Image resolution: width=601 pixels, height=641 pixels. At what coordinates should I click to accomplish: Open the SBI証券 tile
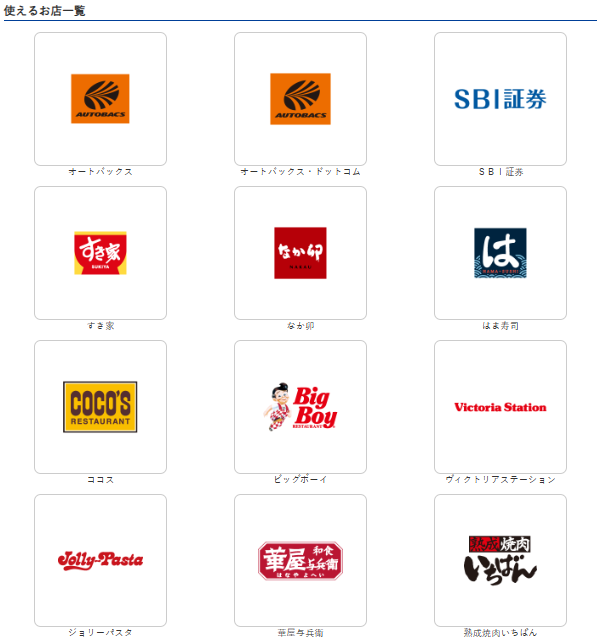coord(500,99)
